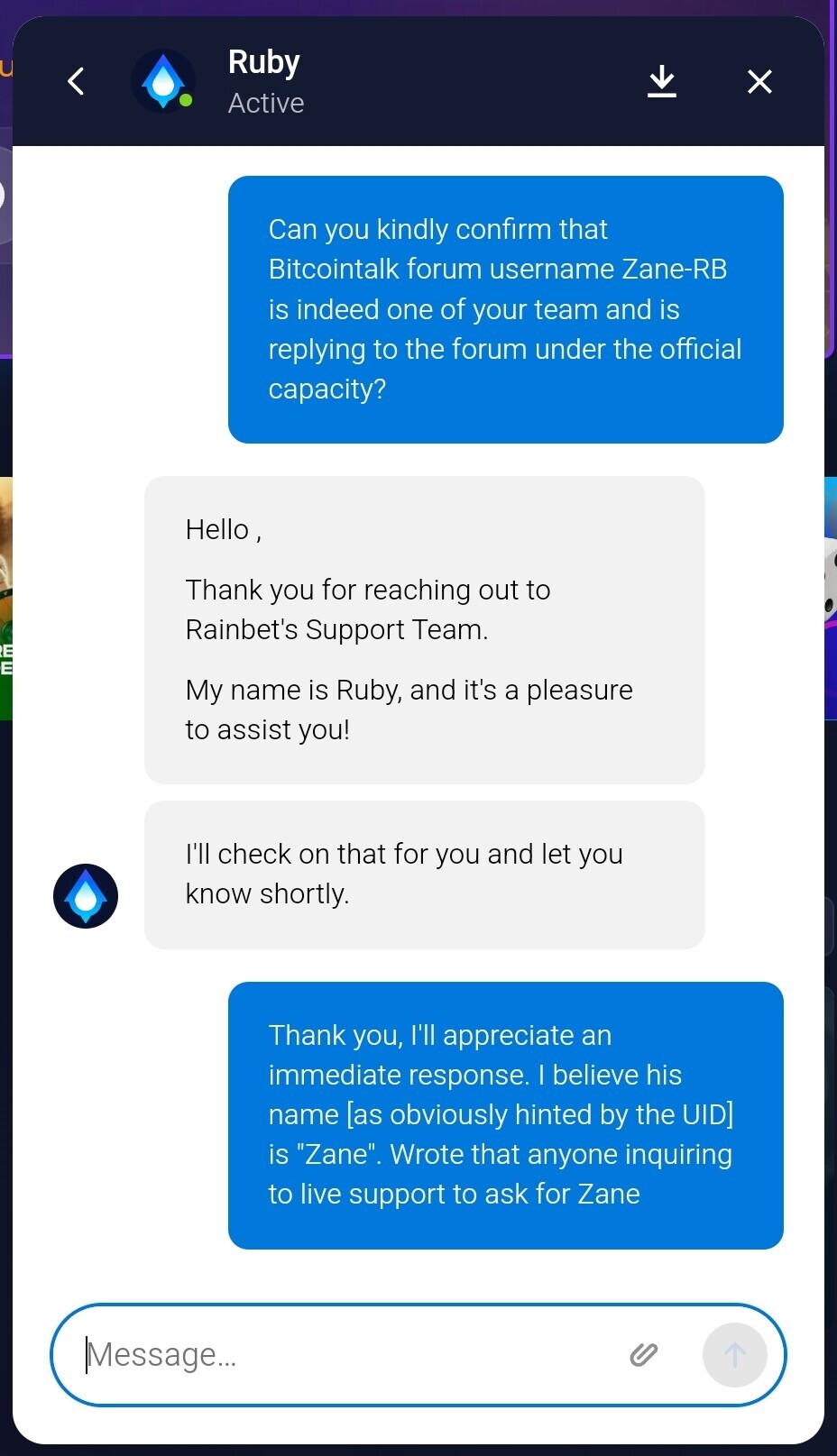The image size is (837, 1456).
Task: Go back from the Ruby chat
Action: click(x=77, y=81)
